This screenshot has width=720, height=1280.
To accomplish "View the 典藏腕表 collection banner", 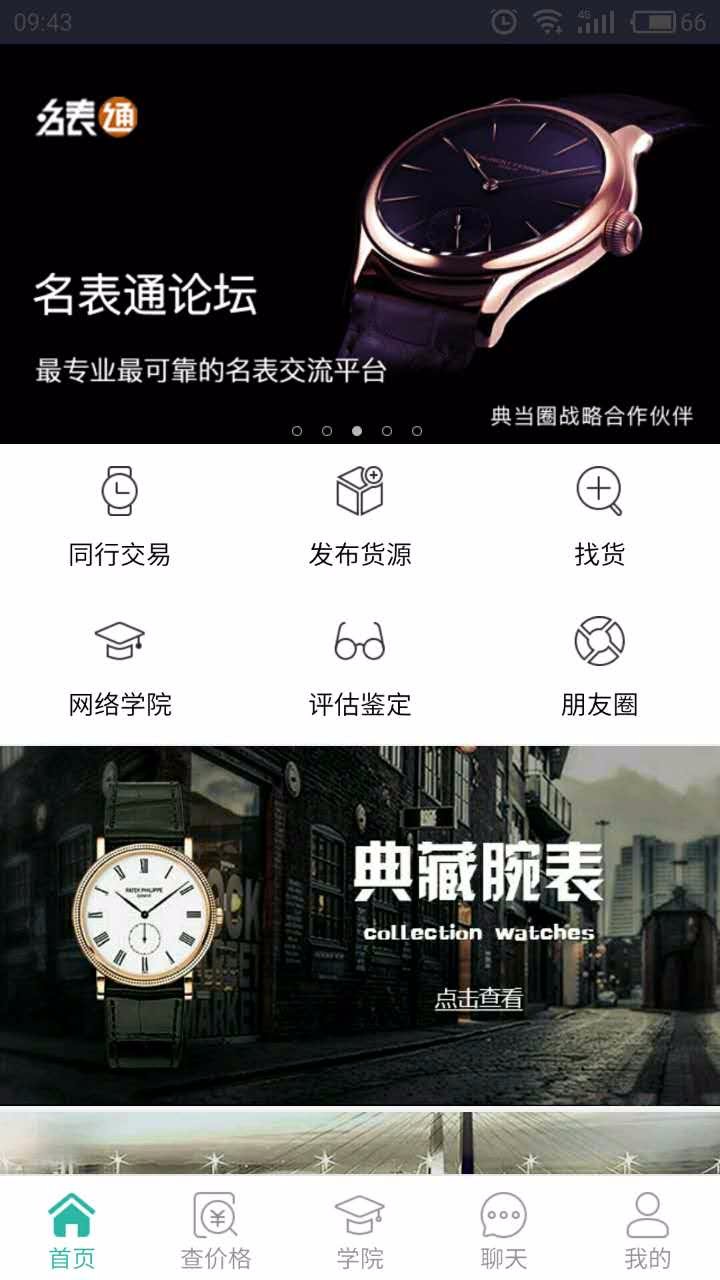I will tap(360, 926).
